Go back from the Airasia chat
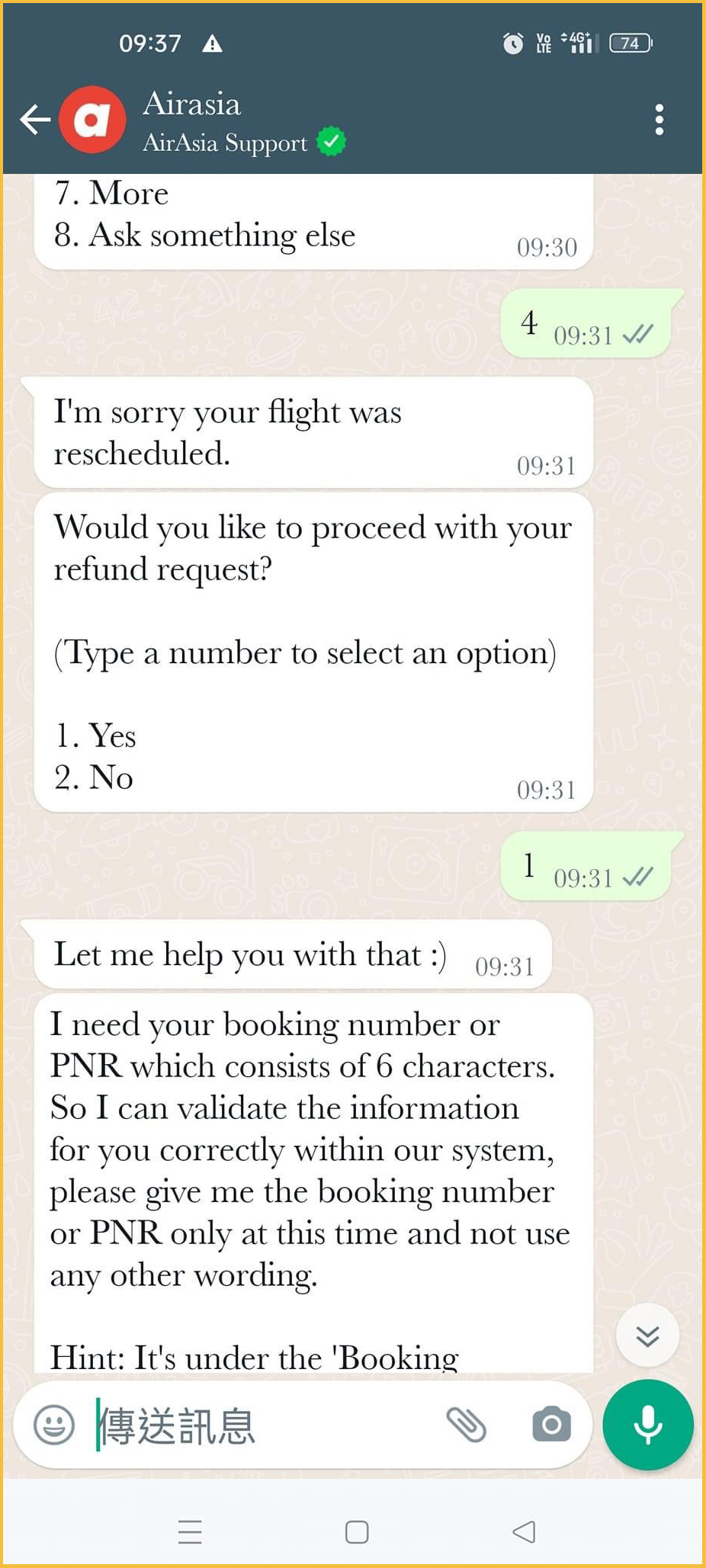This screenshot has height=1568, width=706. click(x=34, y=120)
